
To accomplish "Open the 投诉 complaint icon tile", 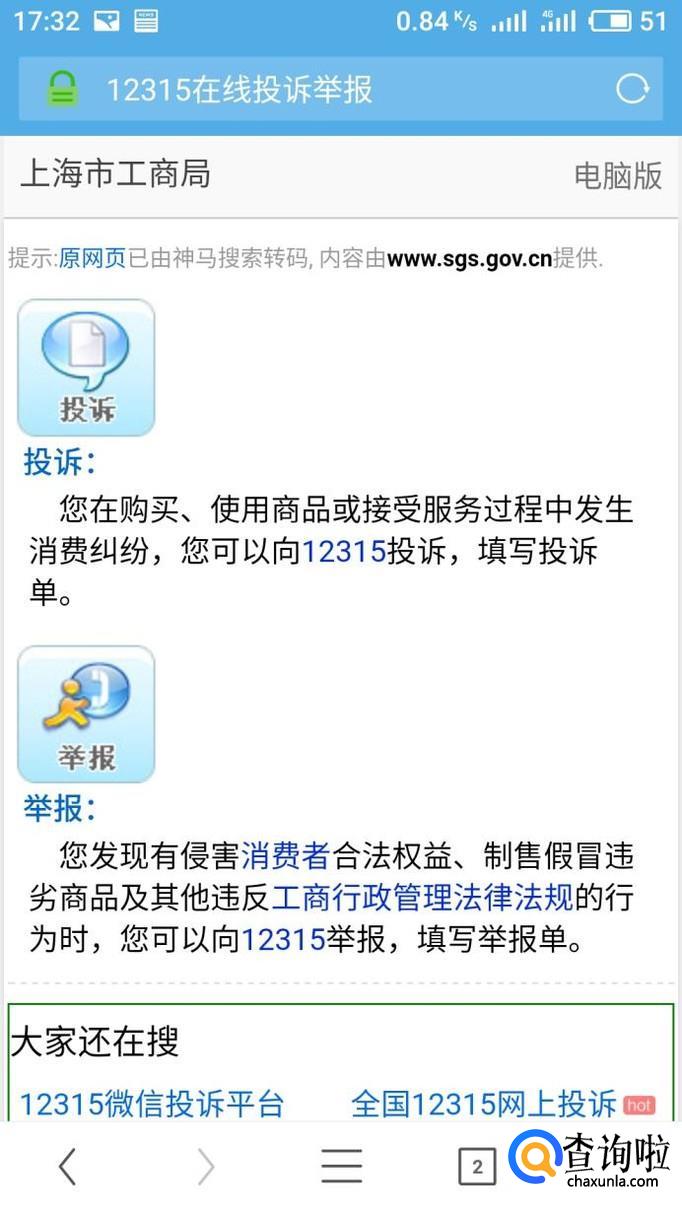I will 86,367.
